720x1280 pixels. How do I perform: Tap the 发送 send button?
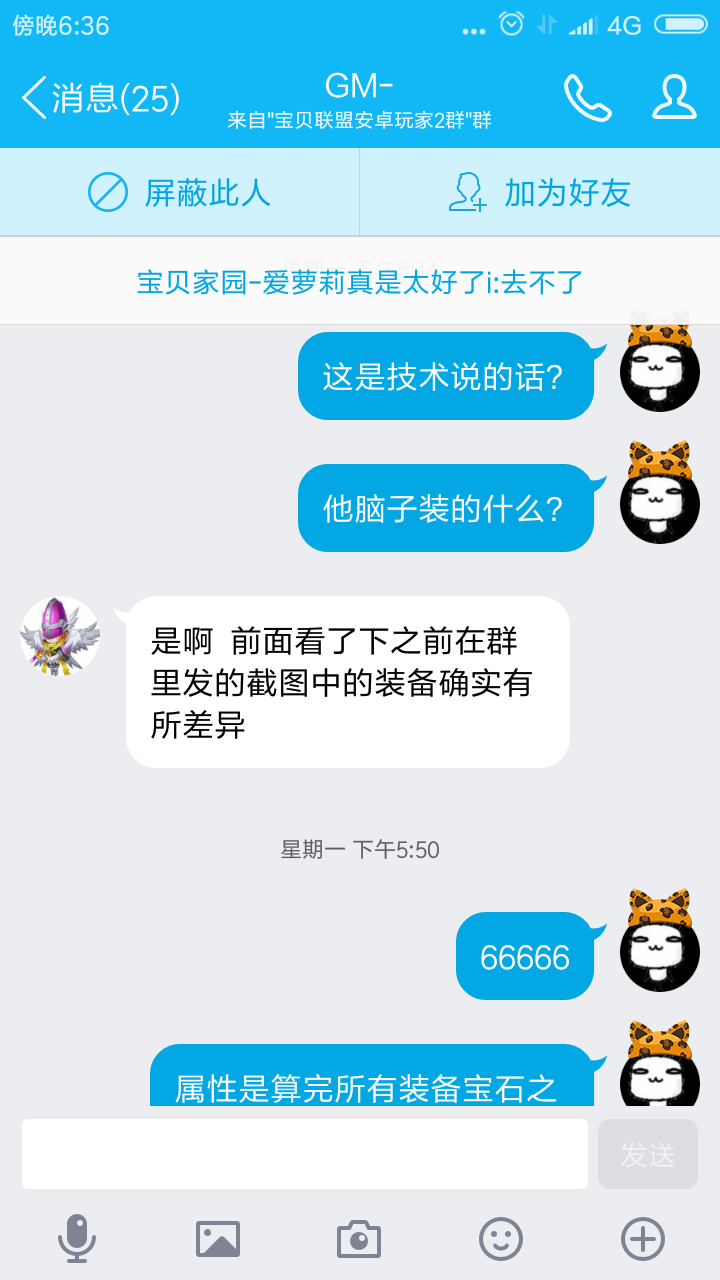pyautogui.click(x=647, y=1153)
